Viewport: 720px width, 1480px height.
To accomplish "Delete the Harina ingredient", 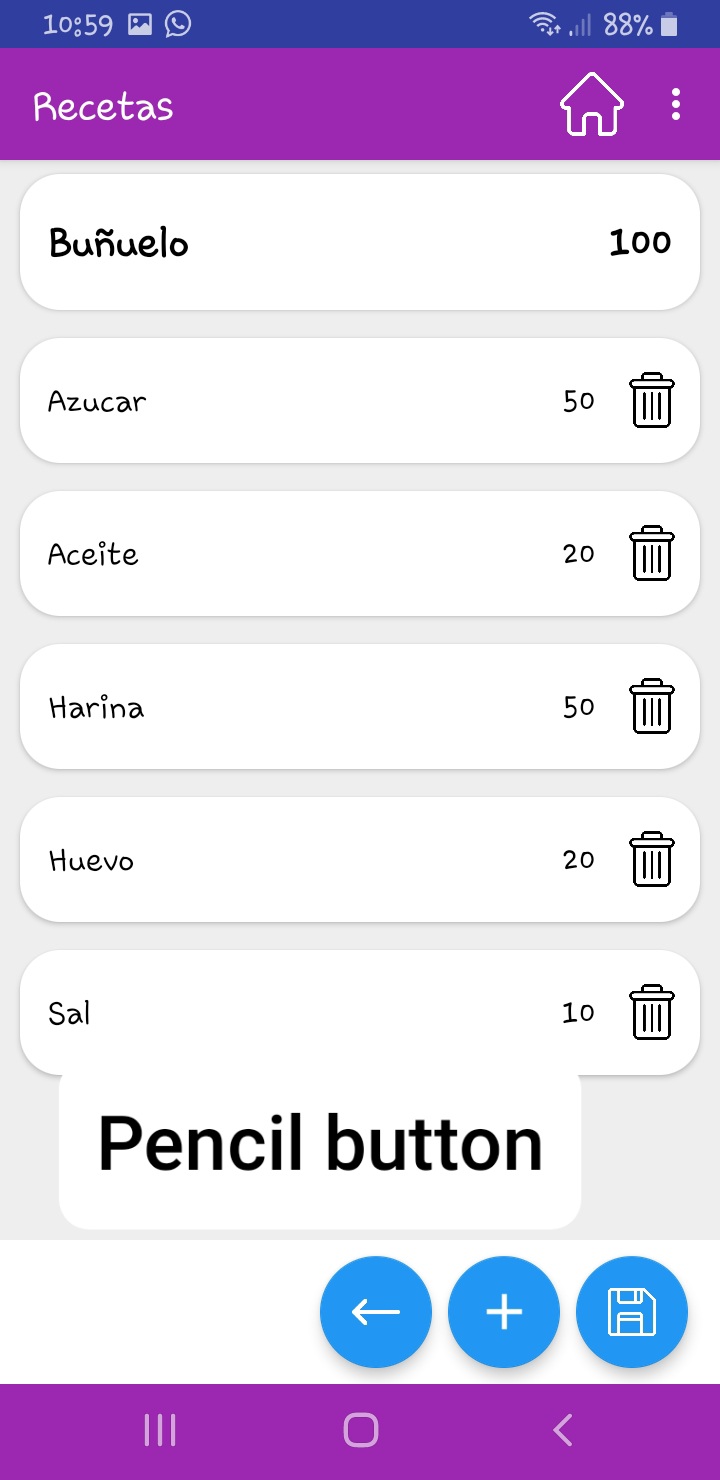I will point(652,706).
